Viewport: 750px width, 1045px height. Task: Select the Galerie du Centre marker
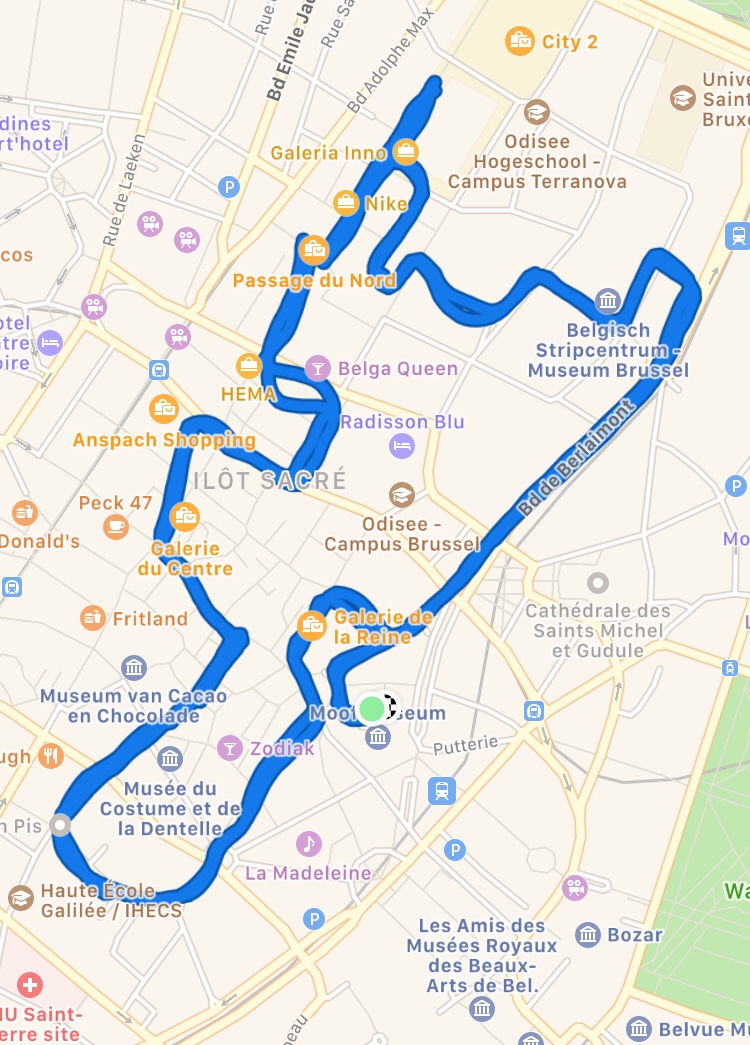click(185, 517)
